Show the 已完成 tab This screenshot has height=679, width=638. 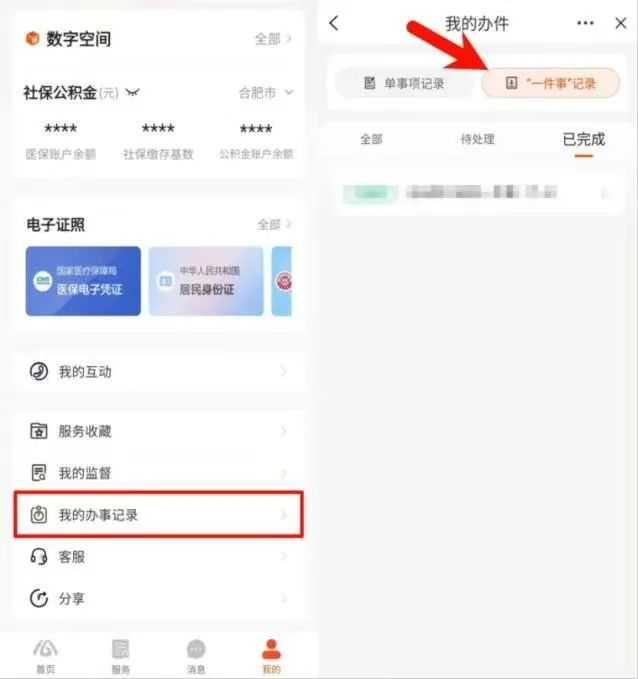coord(584,139)
